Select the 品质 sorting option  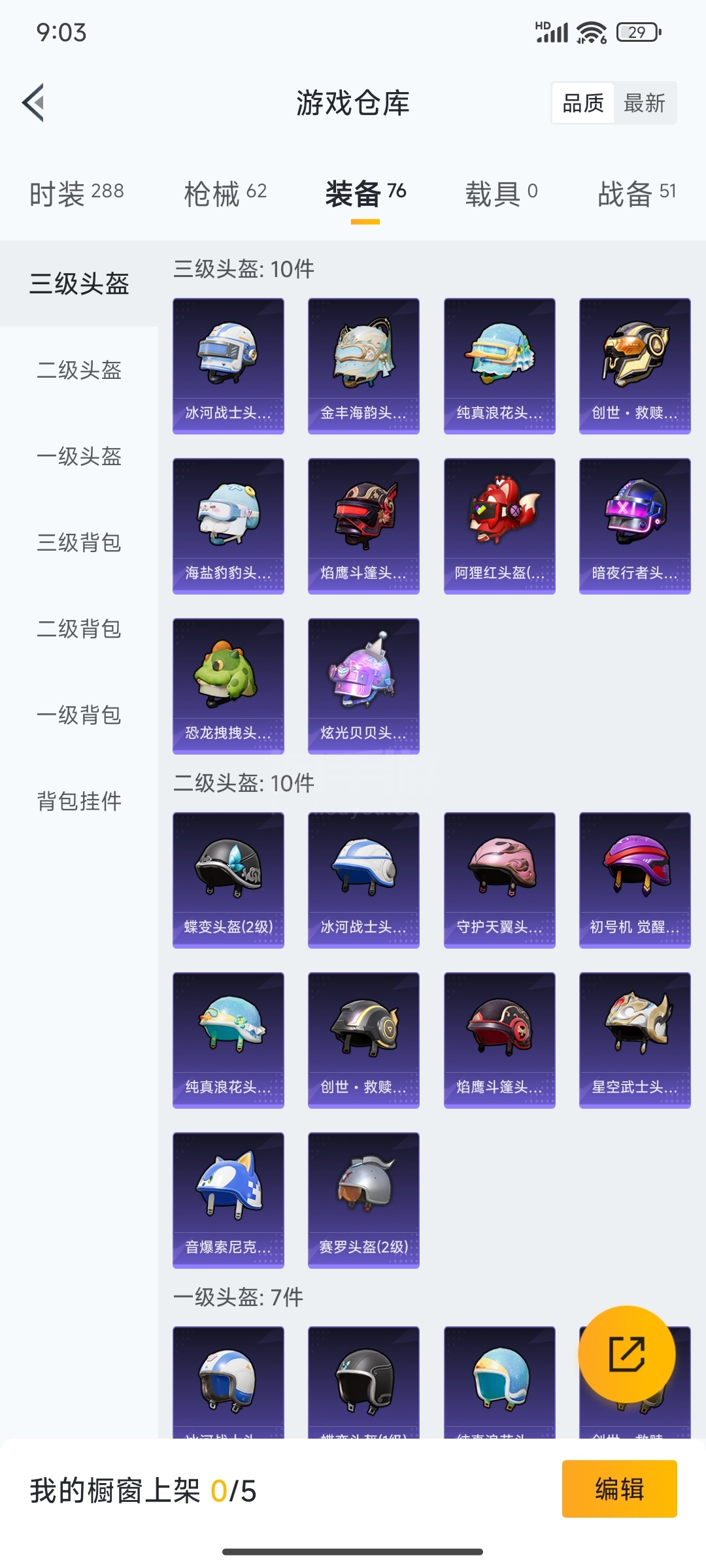point(583,103)
